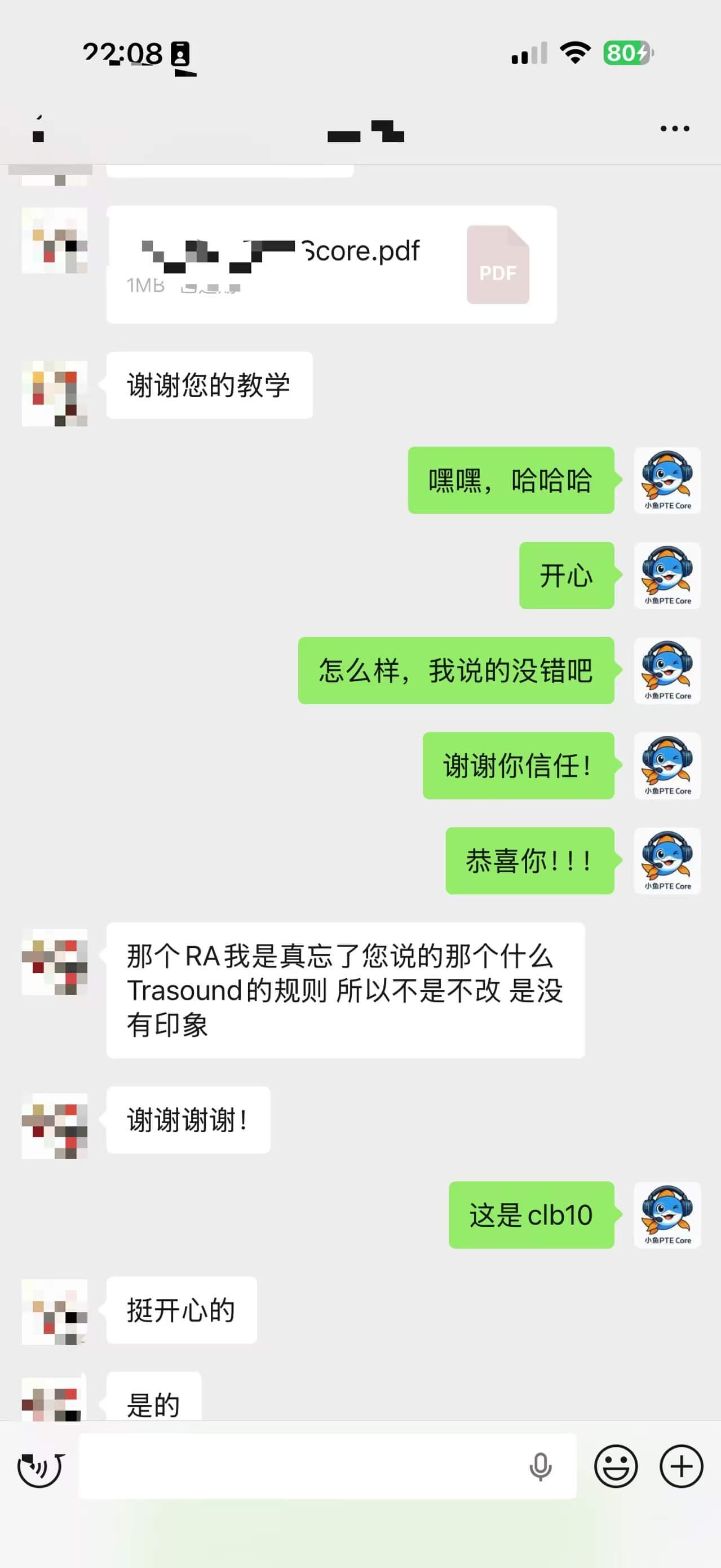This screenshot has height=1568, width=721.
Task: View profile of sender of 谢谢您的教学
Action: [x=55, y=393]
